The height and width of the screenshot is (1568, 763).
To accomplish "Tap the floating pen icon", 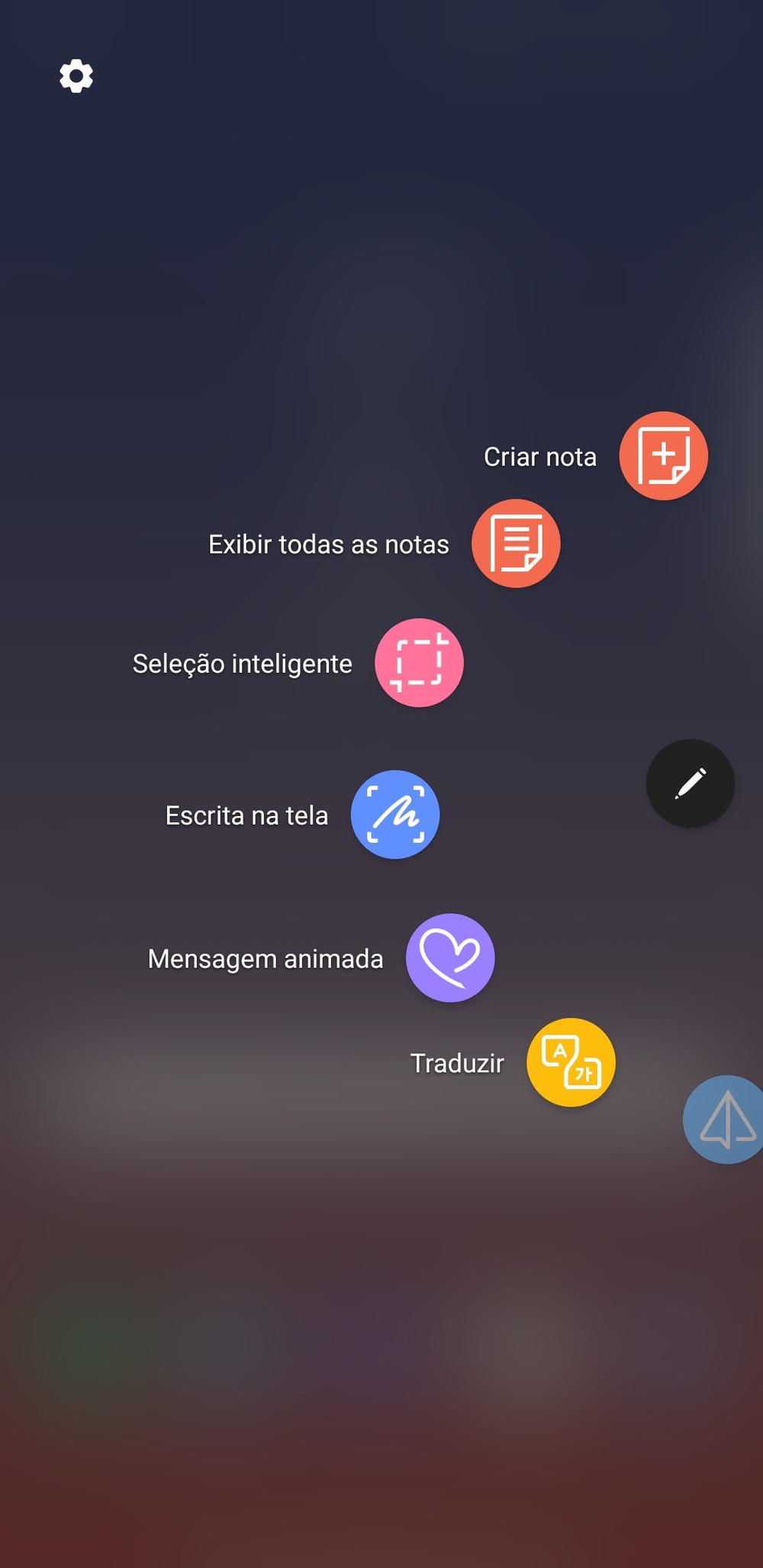I will click(x=691, y=783).
